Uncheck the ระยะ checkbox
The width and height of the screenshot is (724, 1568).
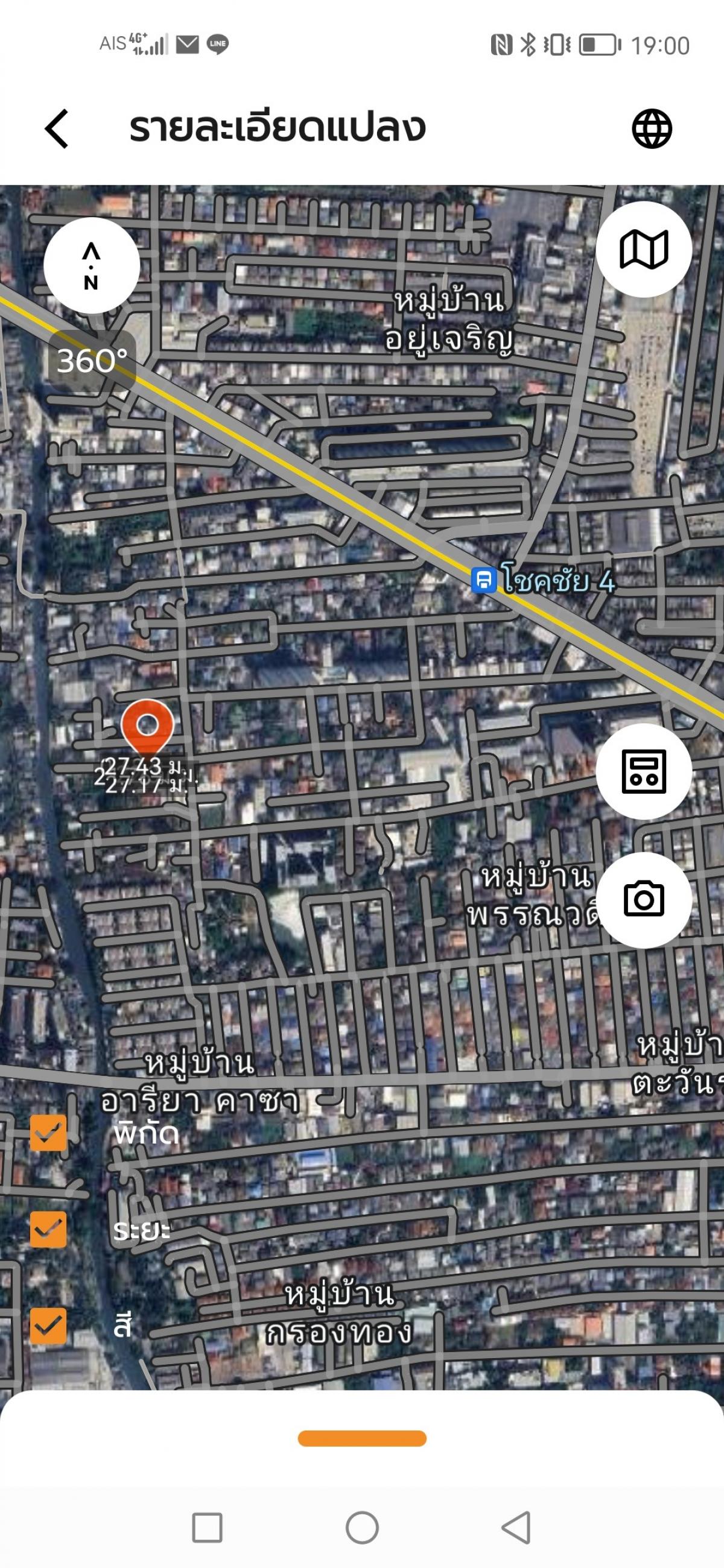[49, 1230]
